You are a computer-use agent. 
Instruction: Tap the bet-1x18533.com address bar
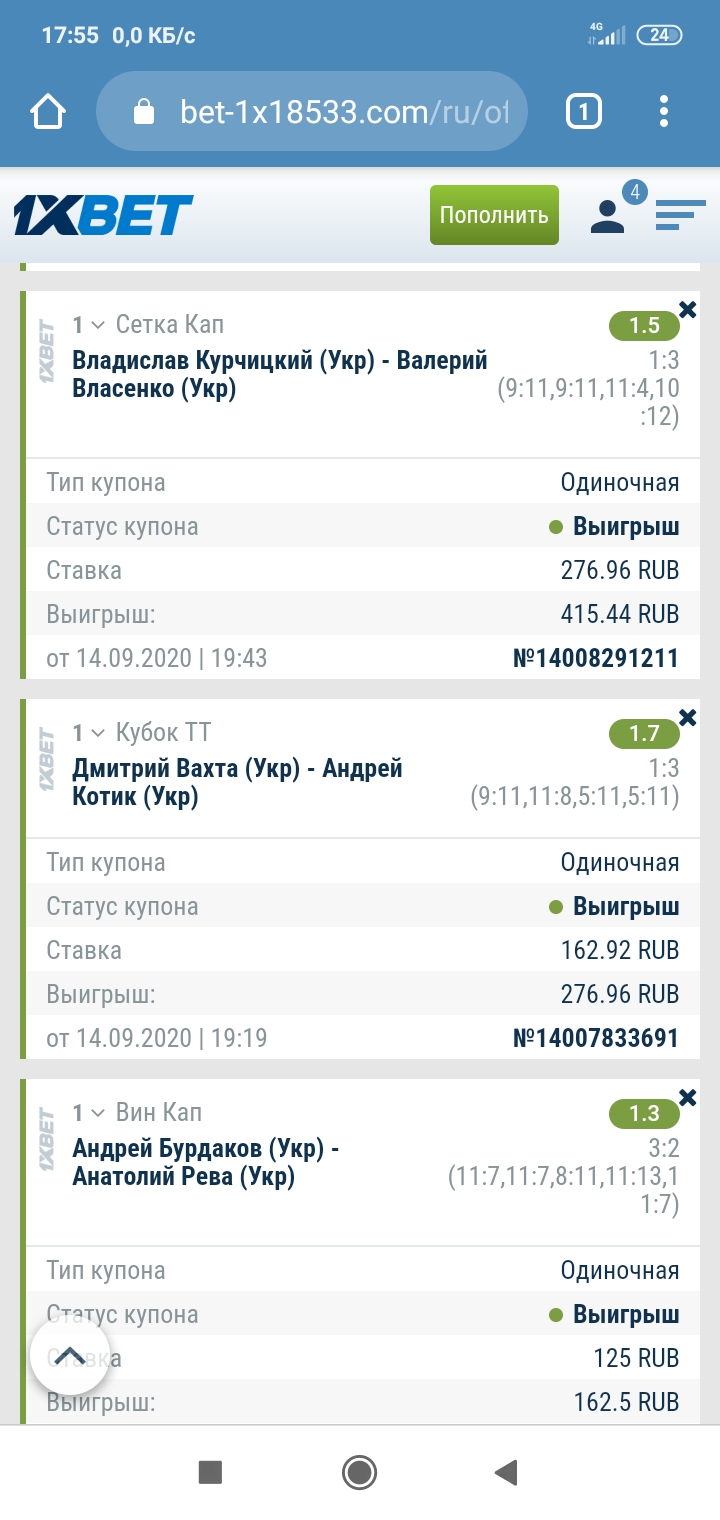(311, 111)
